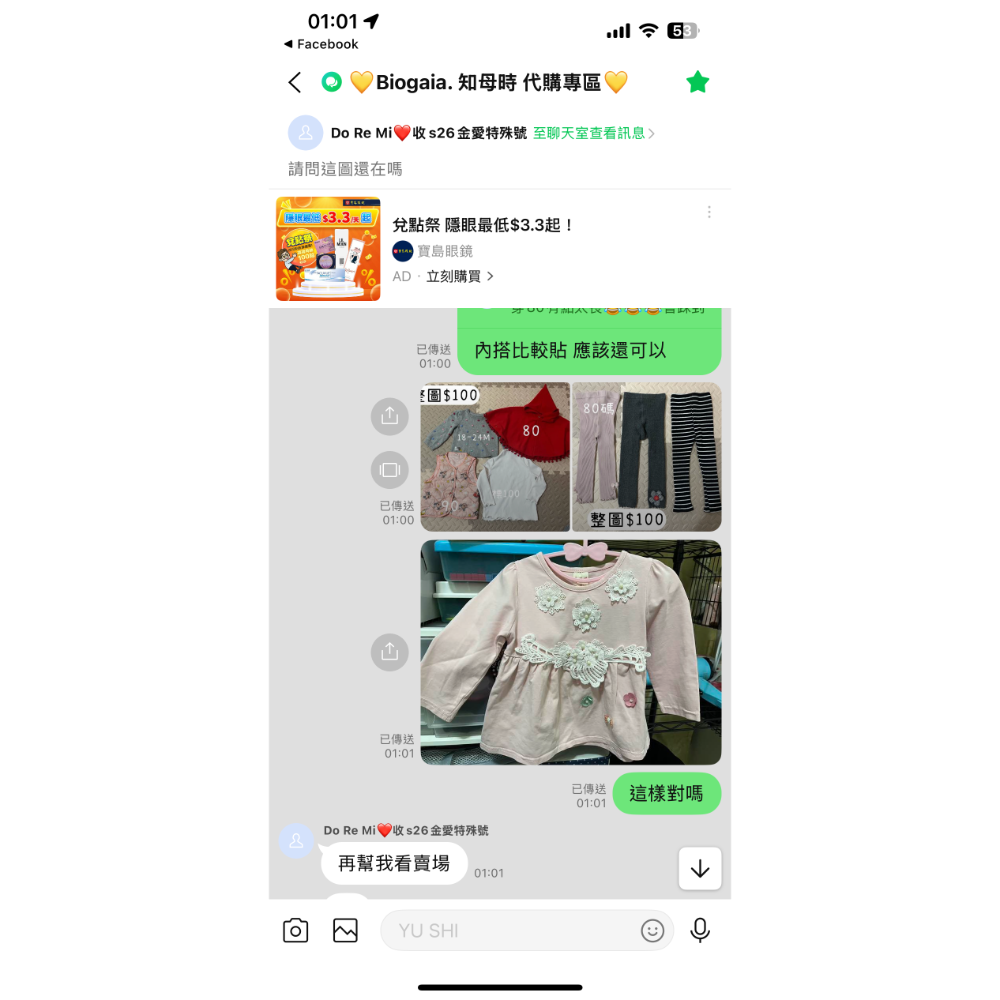Image resolution: width=1000 pixels, height=1000 pixels.
Task: Return to Facebook via the status bar
Action: (x=321, y=44)
